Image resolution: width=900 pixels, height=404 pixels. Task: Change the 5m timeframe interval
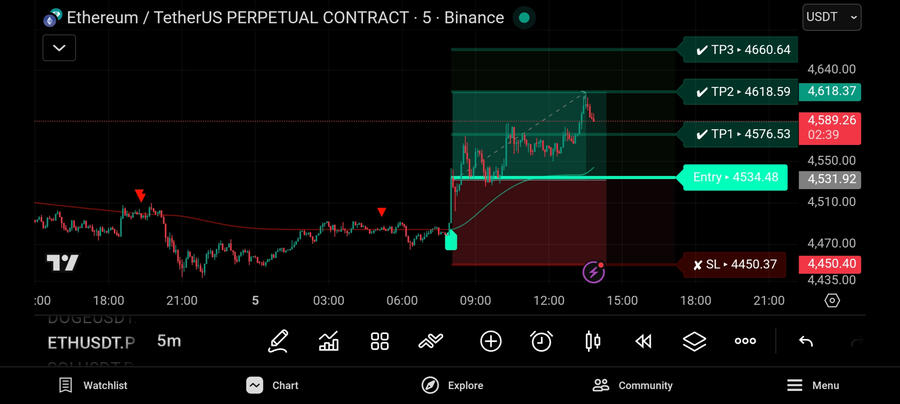169,341
